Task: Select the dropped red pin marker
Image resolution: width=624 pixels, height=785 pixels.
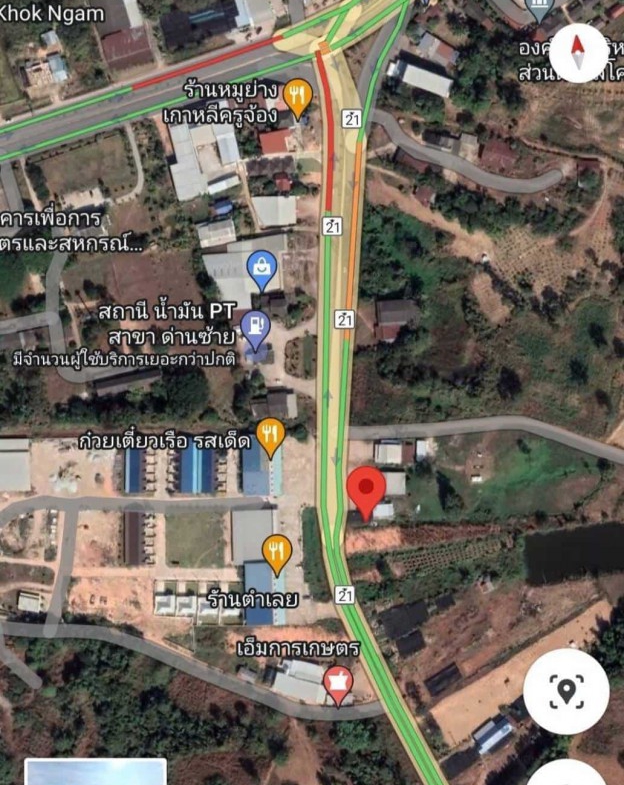Action: 366,490
